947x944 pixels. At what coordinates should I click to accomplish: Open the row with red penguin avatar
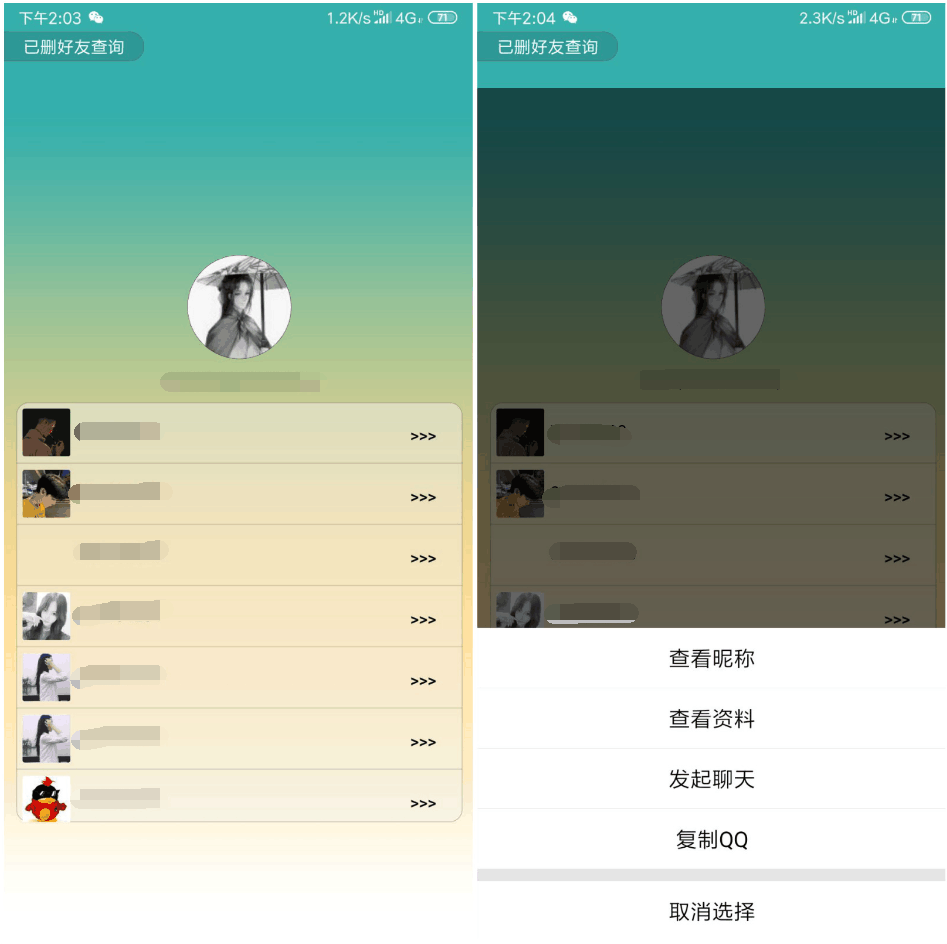(x=239, y=799)
